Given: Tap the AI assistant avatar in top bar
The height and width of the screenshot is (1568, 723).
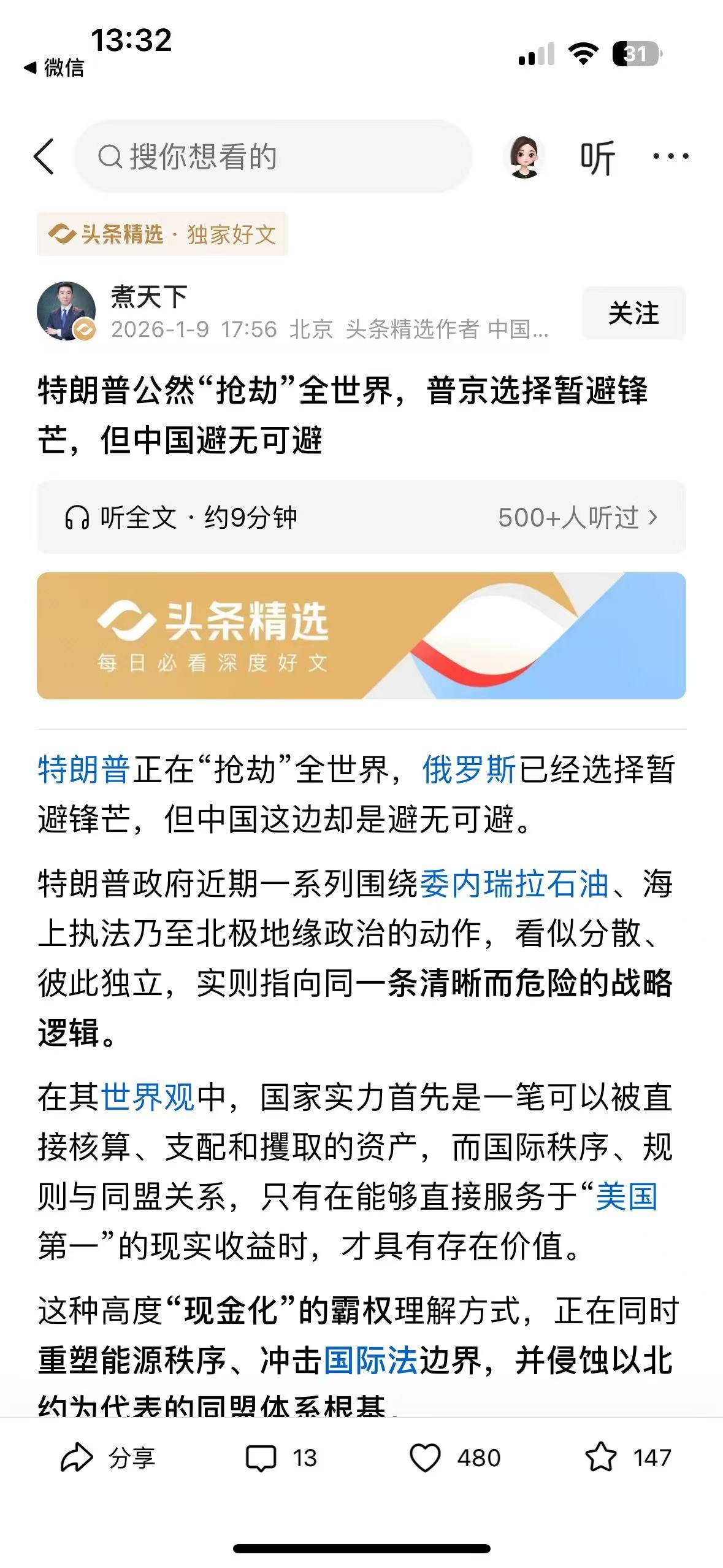Looking at the screenshot, I should coord(526,156).
